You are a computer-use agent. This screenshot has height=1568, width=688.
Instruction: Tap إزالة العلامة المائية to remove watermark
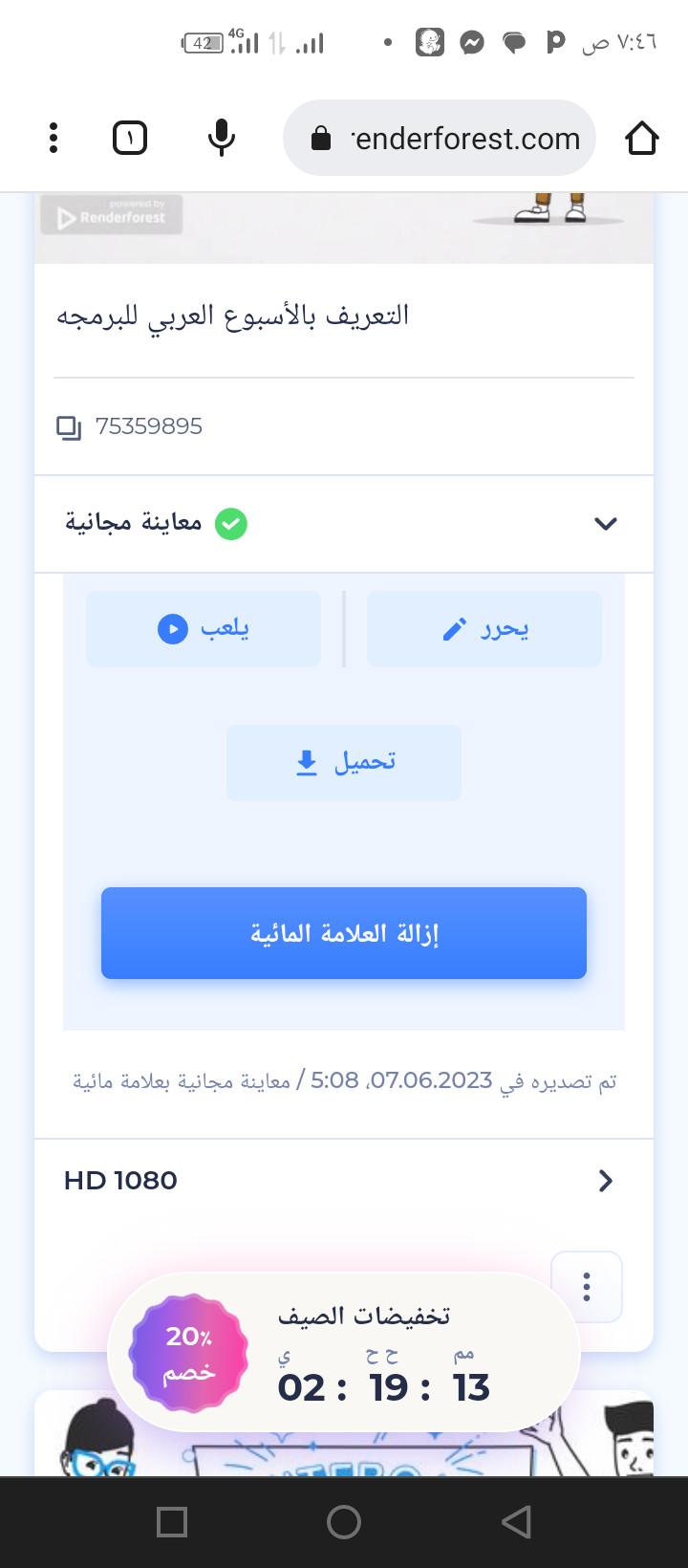(x=344, y=933)
